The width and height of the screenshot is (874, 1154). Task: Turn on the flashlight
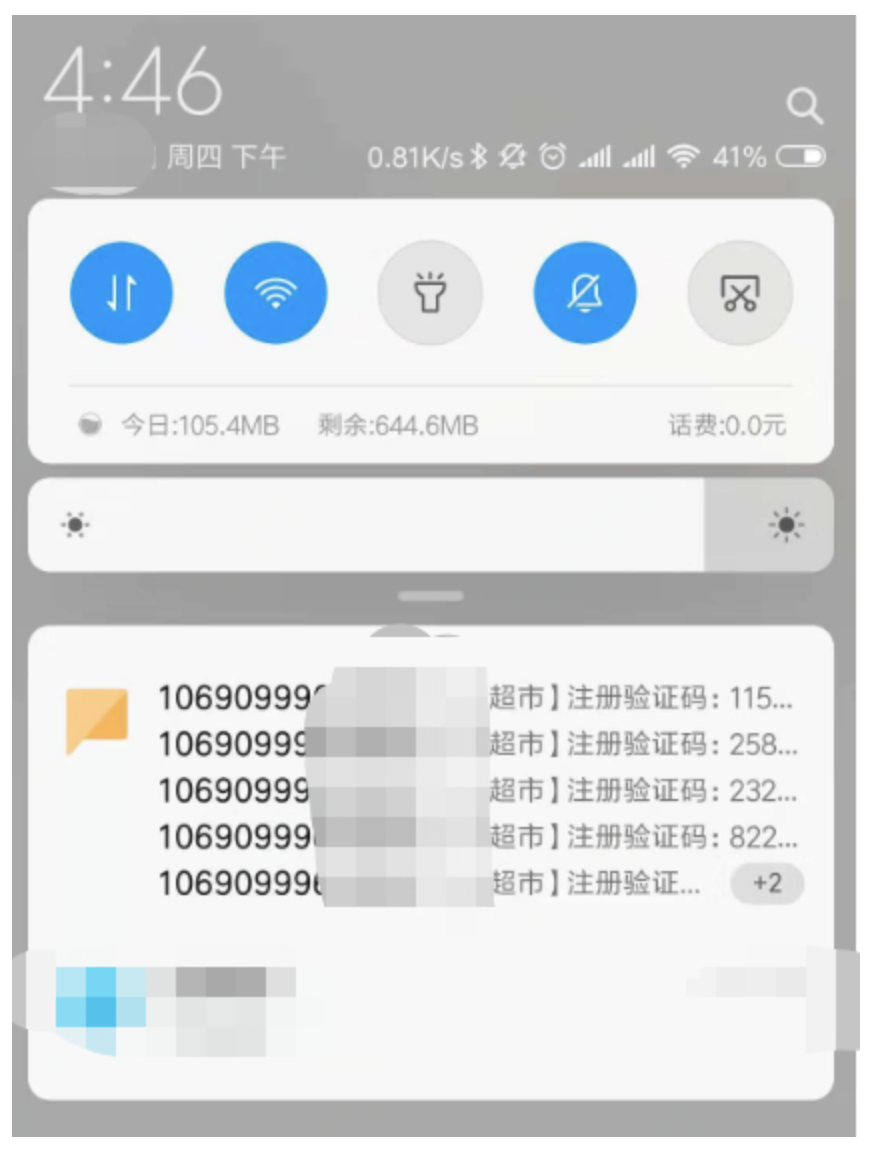click(x=430, y=294)
